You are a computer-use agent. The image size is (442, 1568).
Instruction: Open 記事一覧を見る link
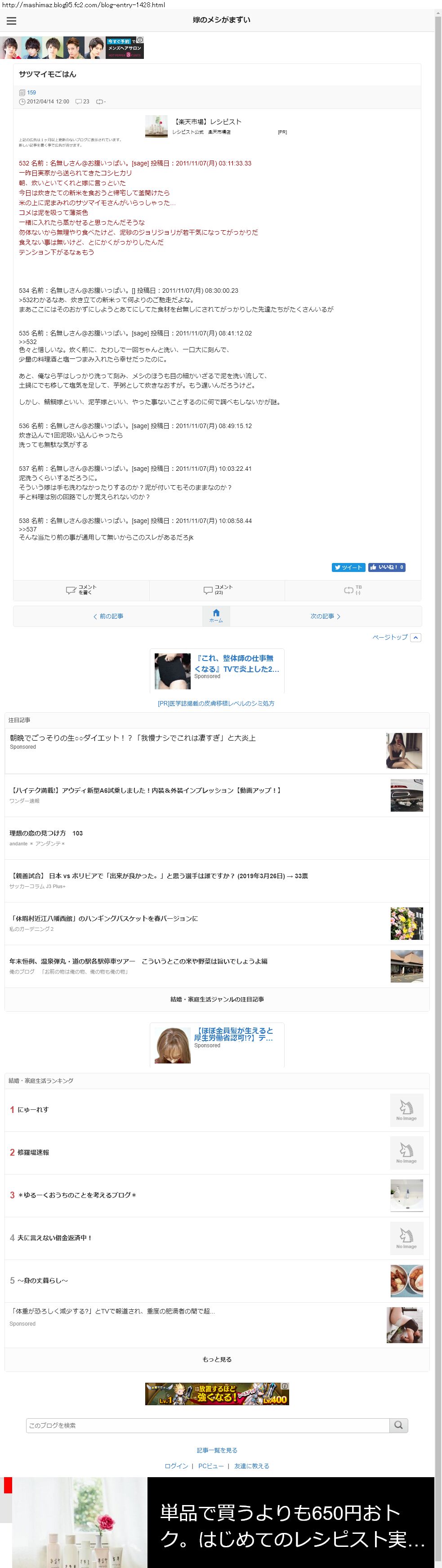coord(217,1451)
